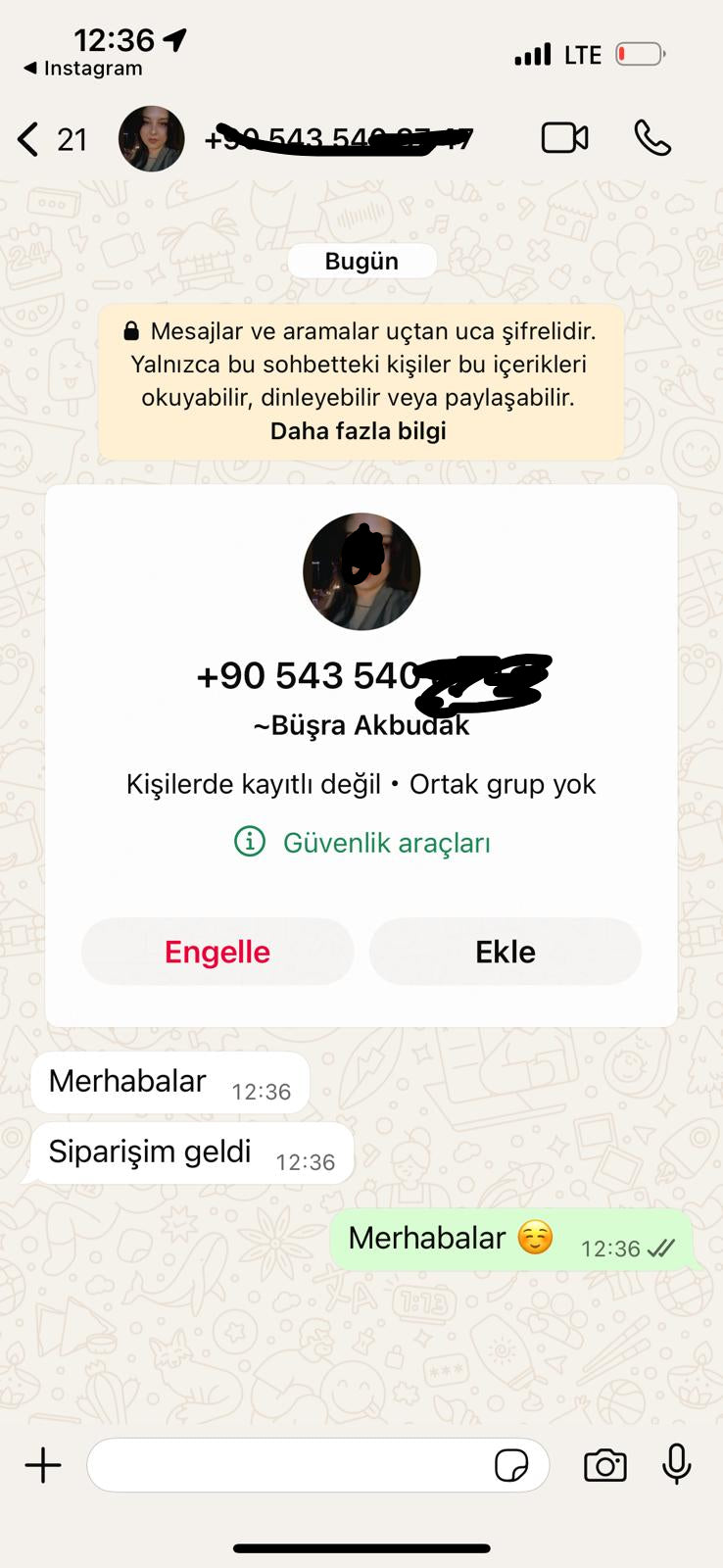
Task: View profile photo in contact card
Action: pyautogui.click(x=361, y=571)
